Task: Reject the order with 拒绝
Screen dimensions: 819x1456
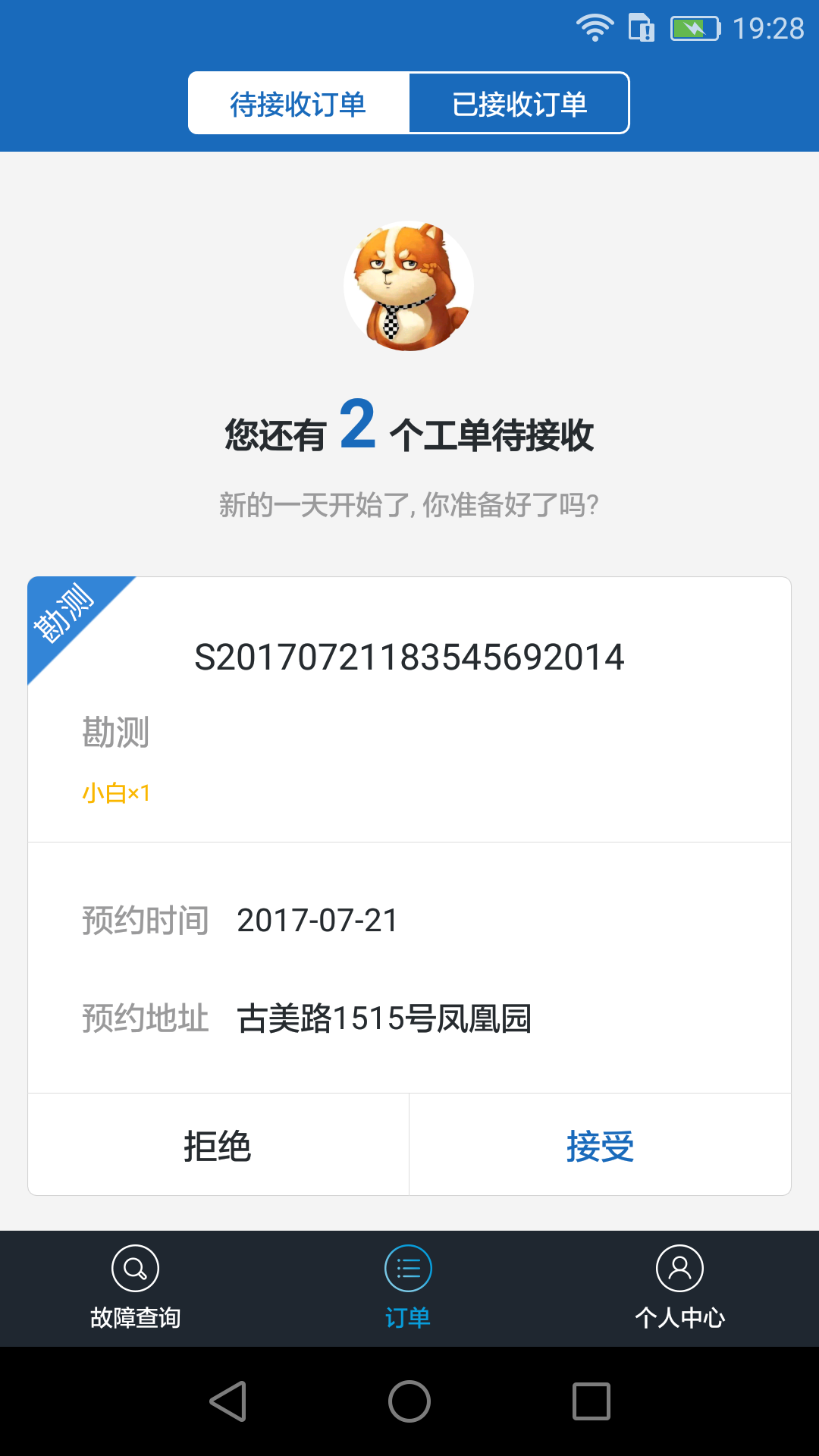Action: (218, 1145)
